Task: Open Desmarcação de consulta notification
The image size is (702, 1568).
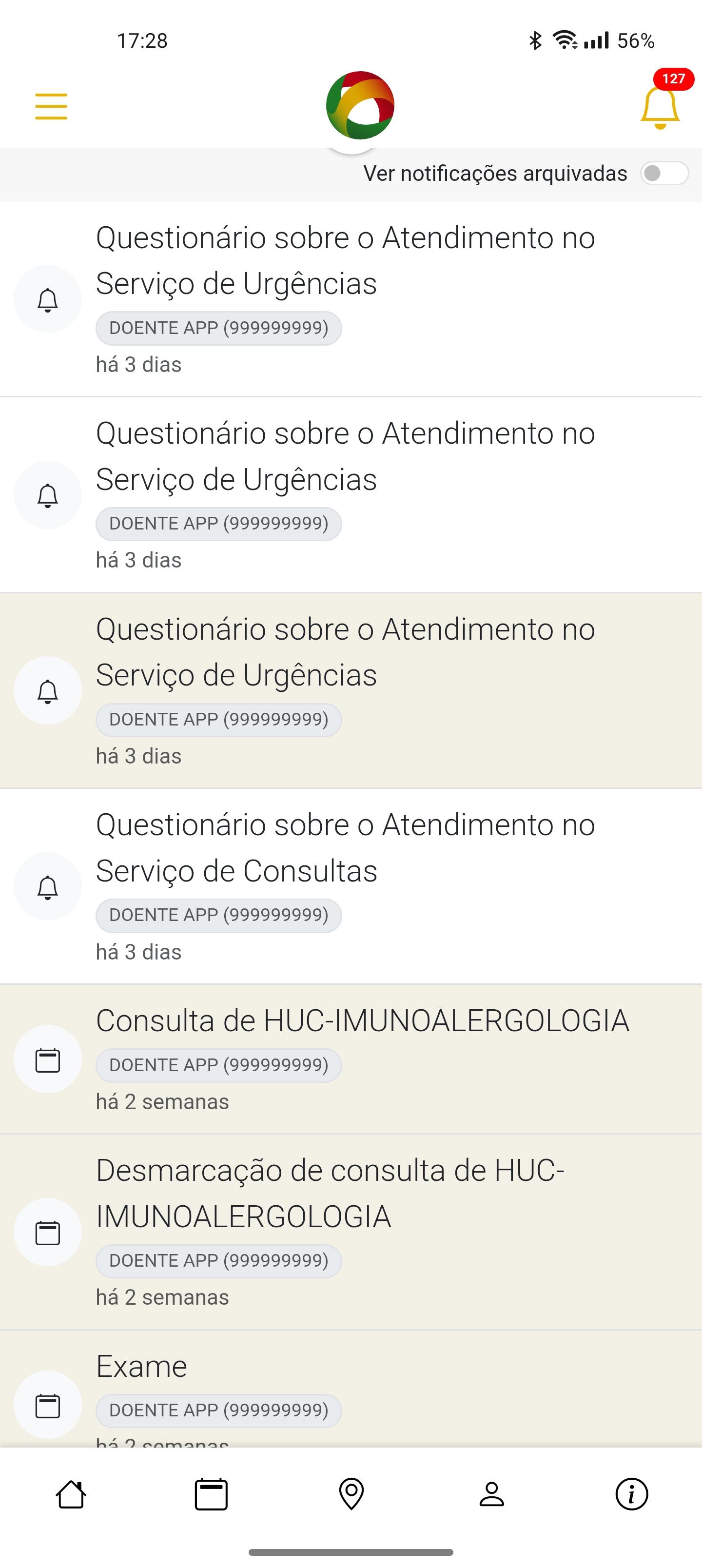Action: [x=351, y=1232]
